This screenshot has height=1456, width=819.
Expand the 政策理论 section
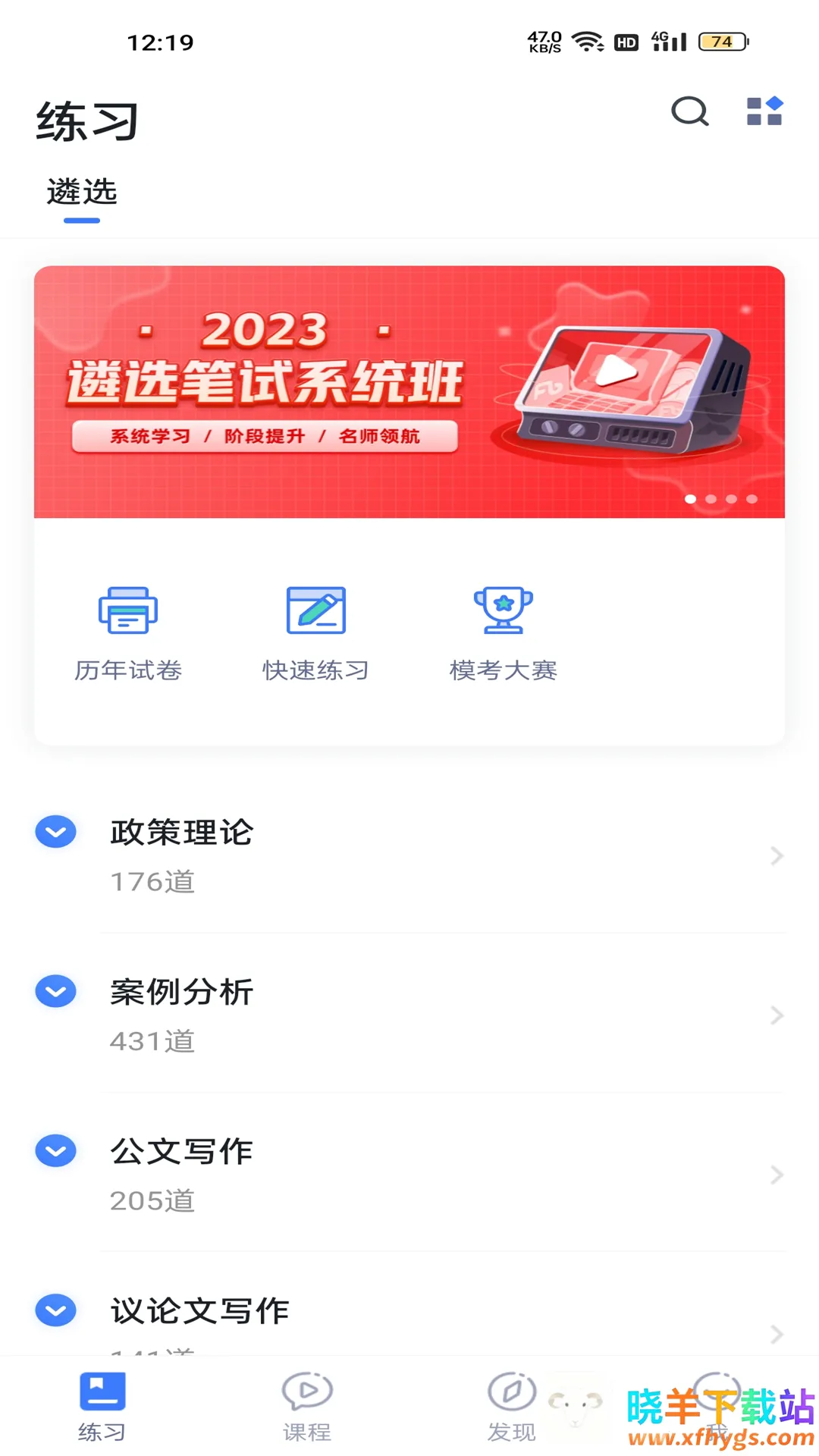click(x=56, y=832)
